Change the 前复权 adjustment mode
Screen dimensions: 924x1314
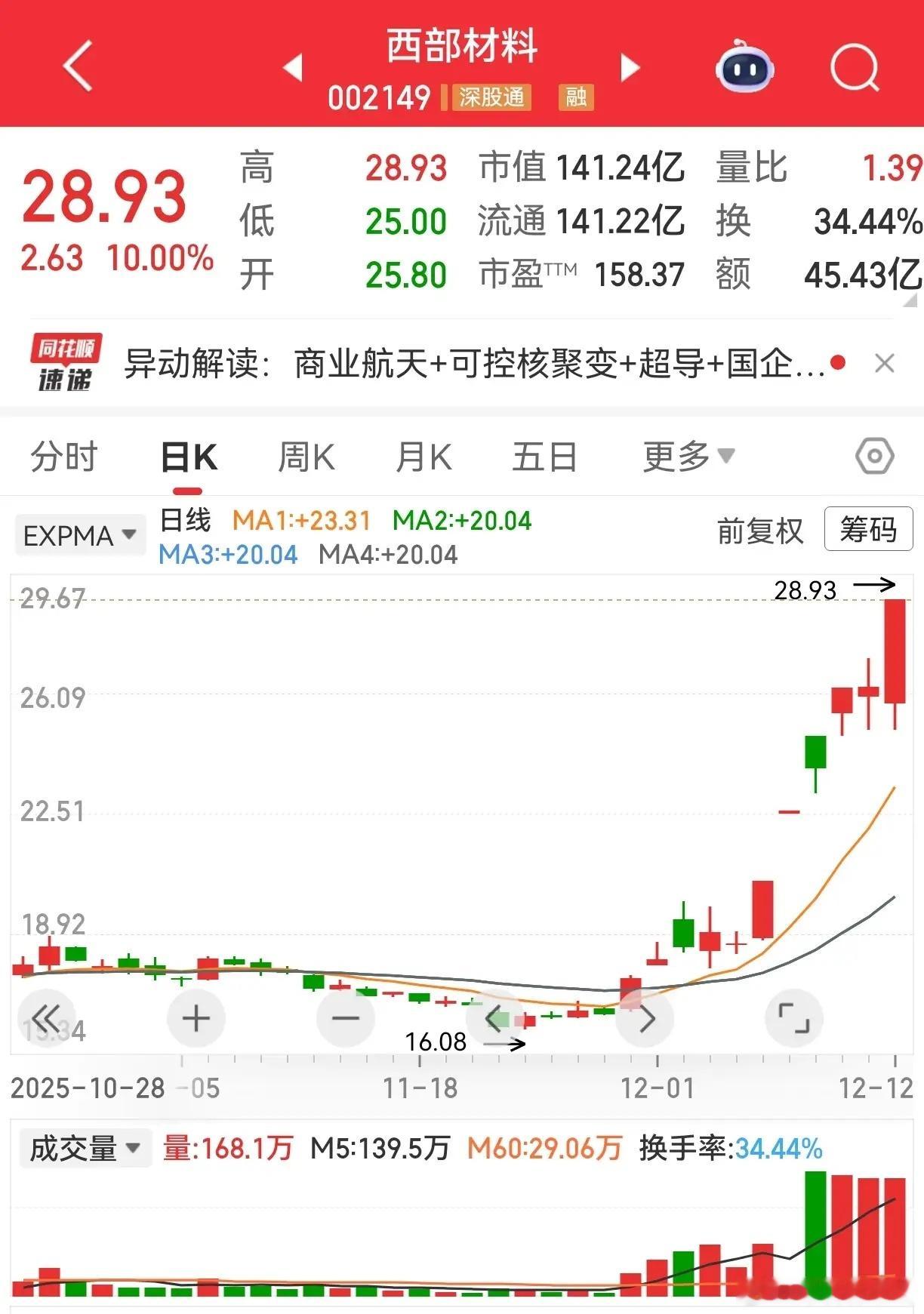760,531
